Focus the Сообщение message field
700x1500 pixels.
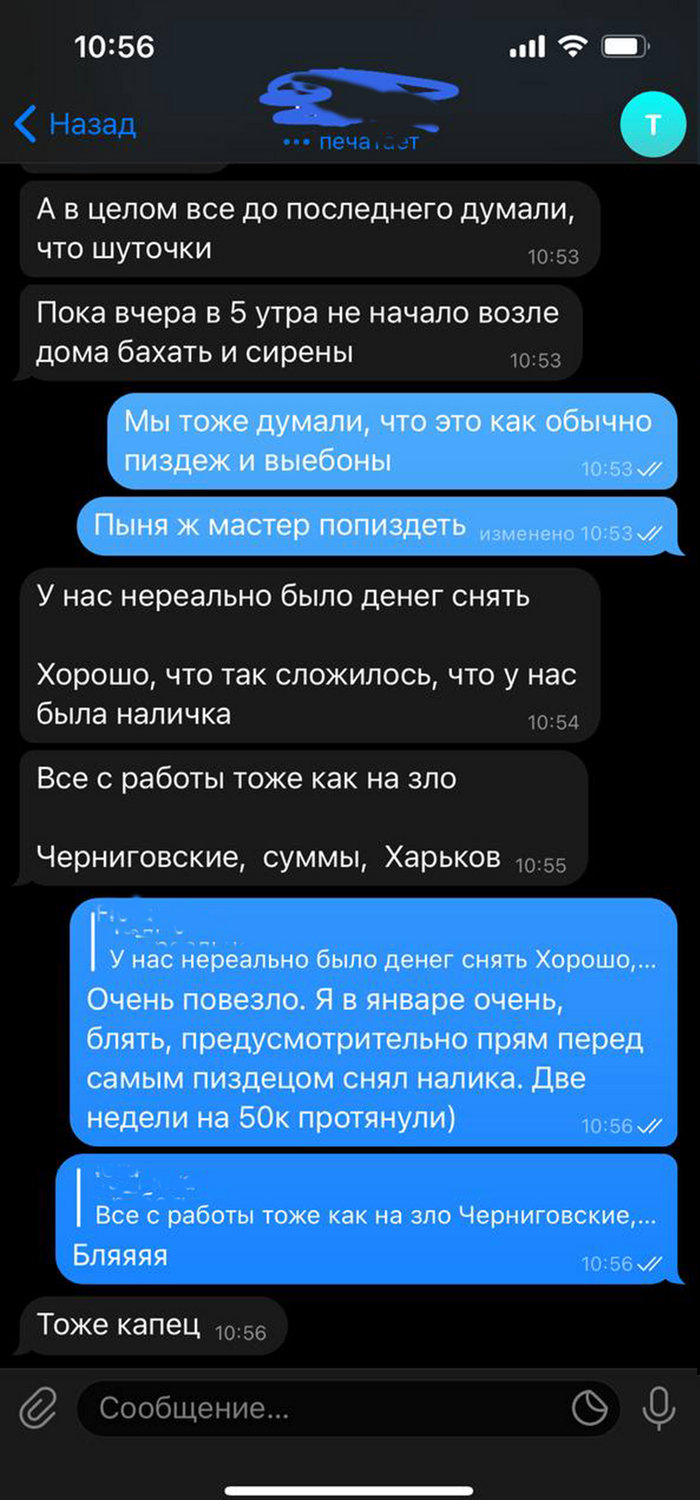(320, 1409)
